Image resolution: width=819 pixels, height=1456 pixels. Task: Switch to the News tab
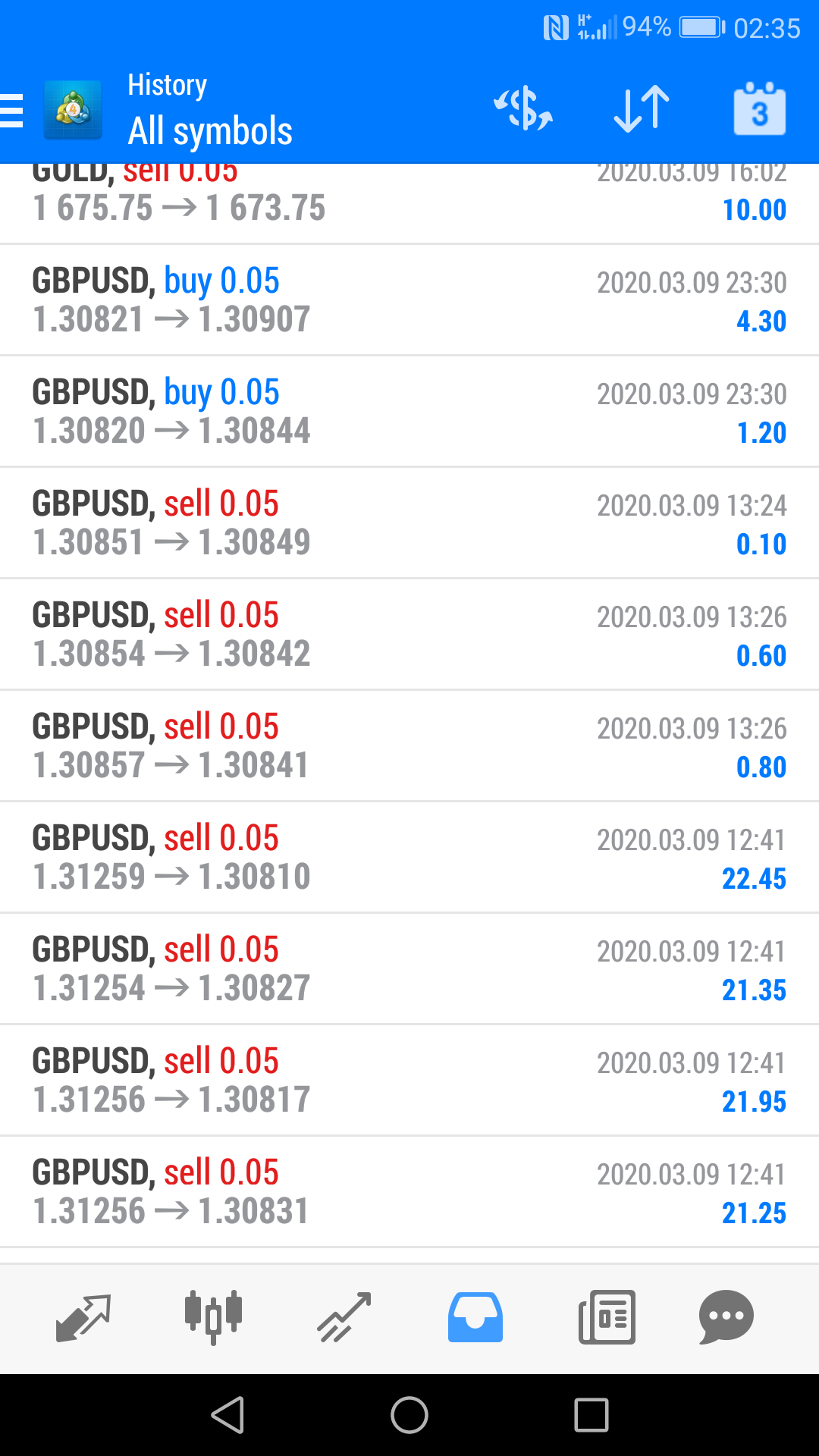607,1318
